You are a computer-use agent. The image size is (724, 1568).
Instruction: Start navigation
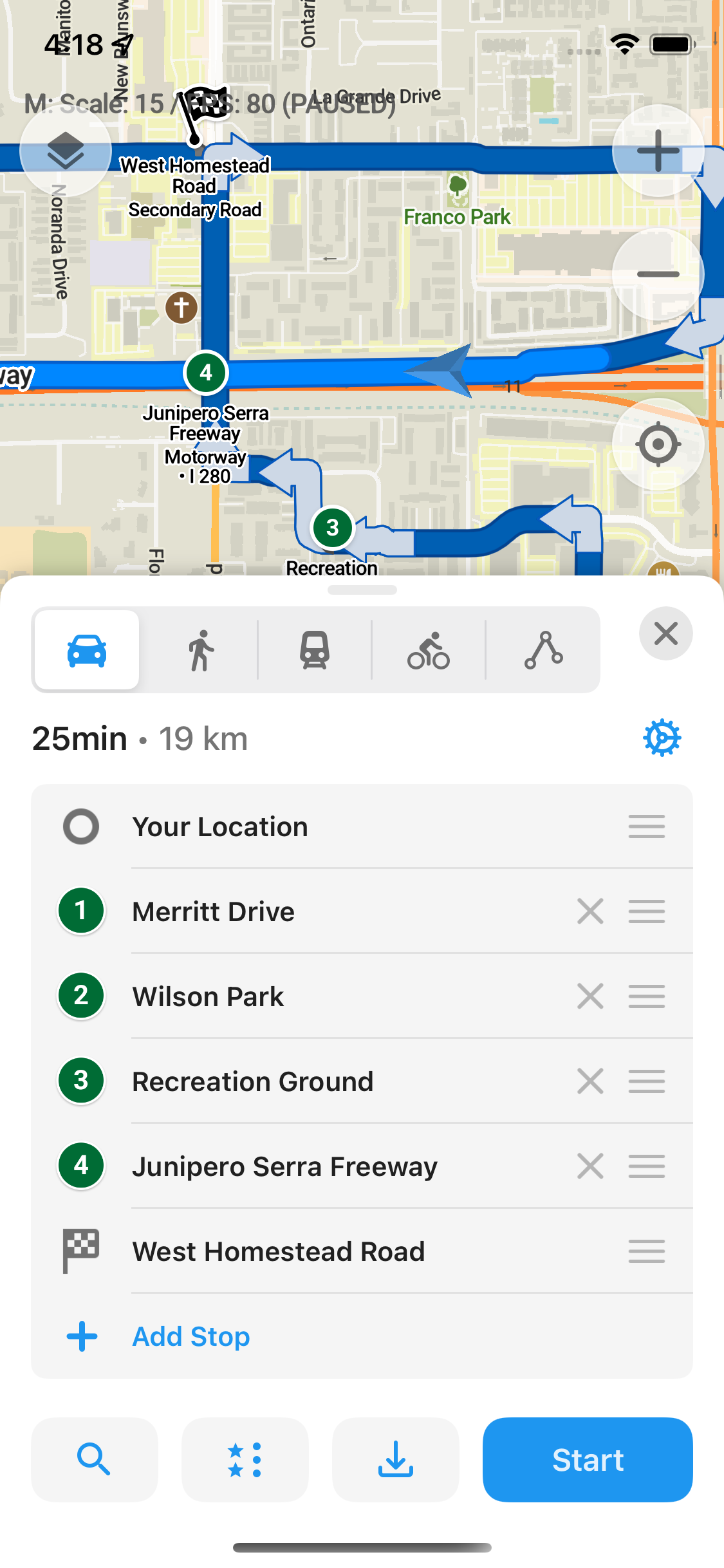click(588, 1459)
